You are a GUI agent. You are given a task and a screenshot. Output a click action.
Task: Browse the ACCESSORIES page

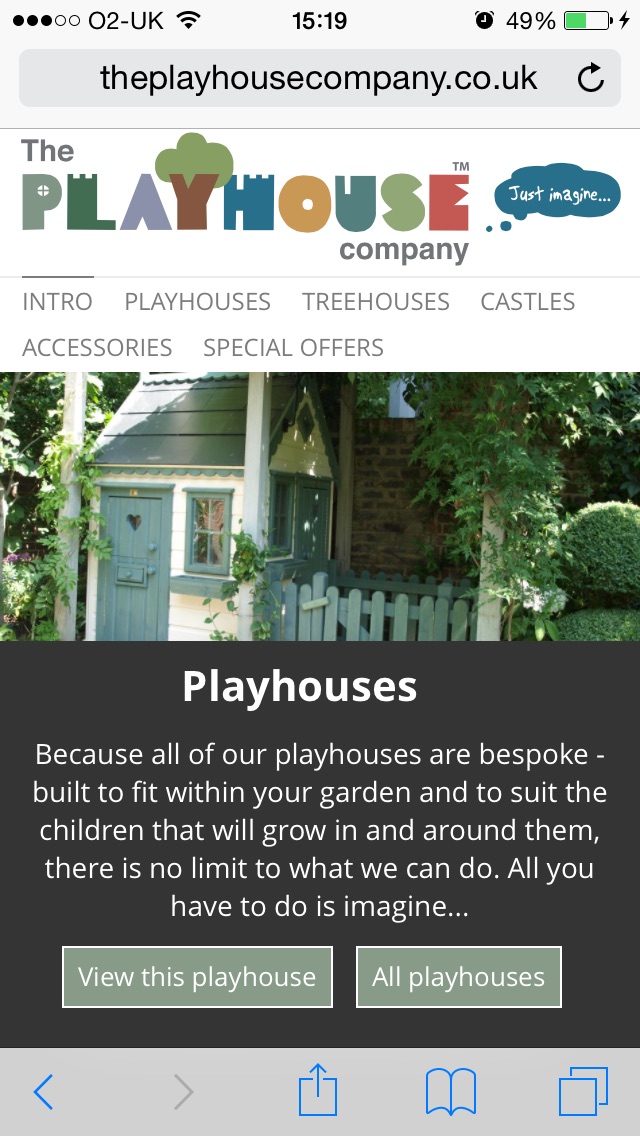pos(97,348)
